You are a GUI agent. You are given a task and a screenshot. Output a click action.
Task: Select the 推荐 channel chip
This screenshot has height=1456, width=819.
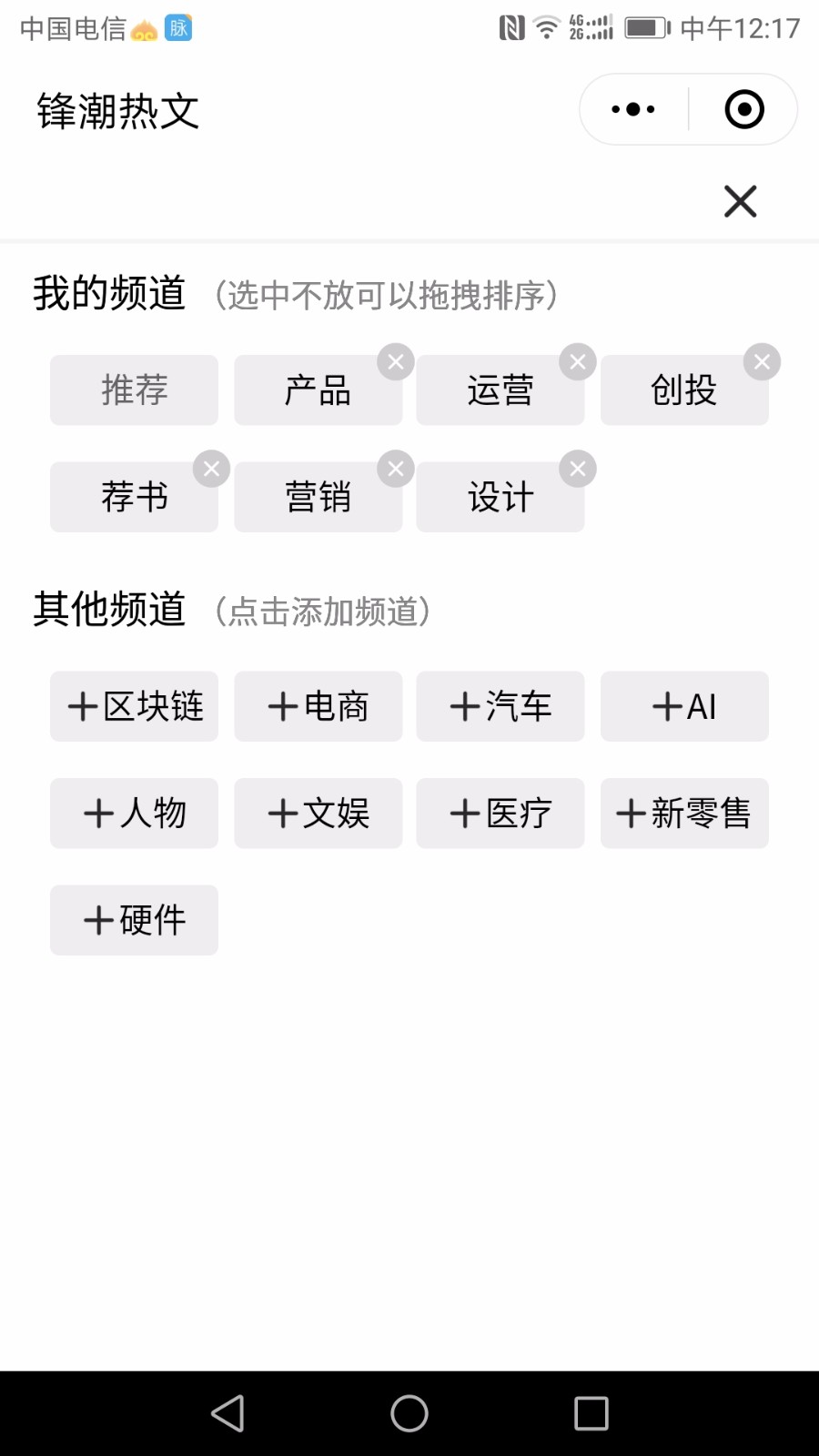point(134,389)
